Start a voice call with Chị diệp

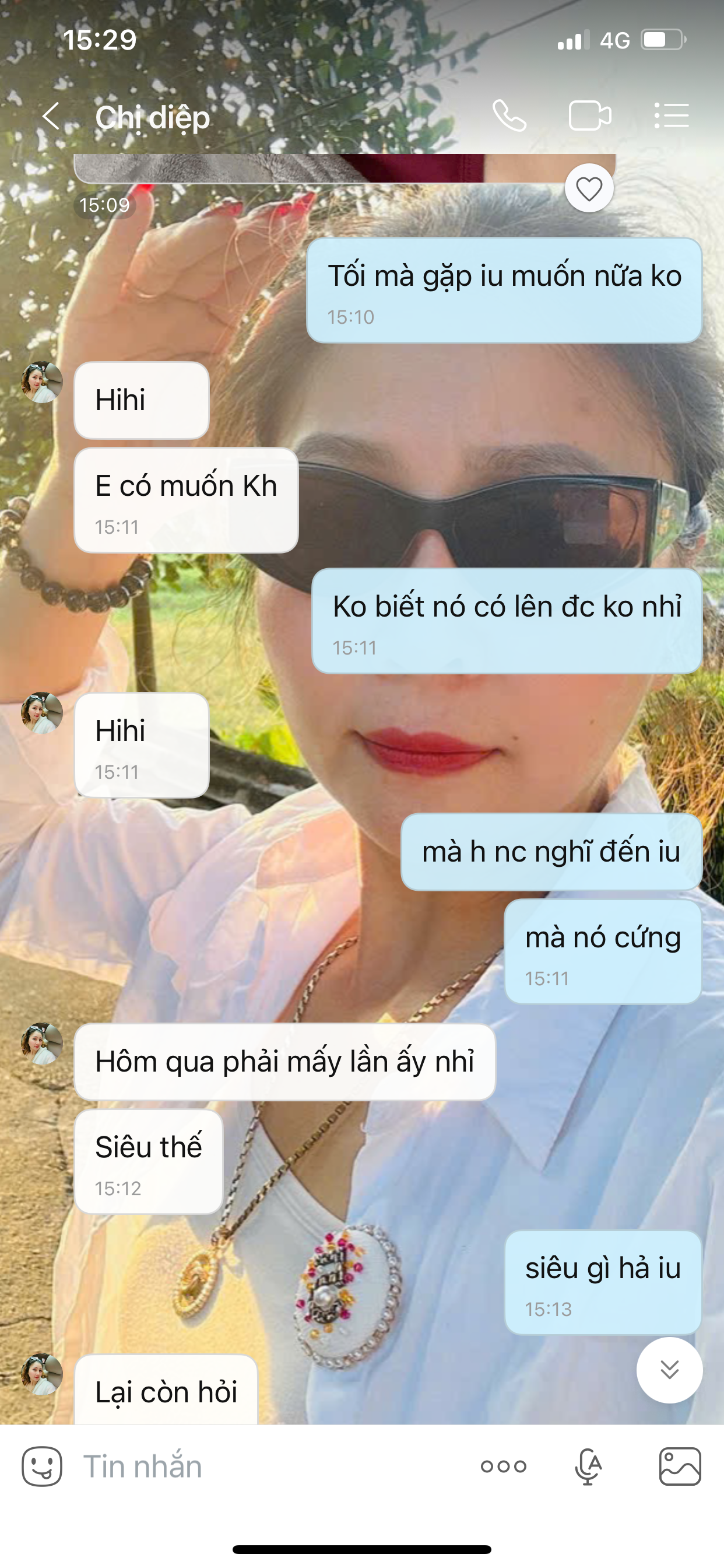pyautogui.click(x=509, y=116)
